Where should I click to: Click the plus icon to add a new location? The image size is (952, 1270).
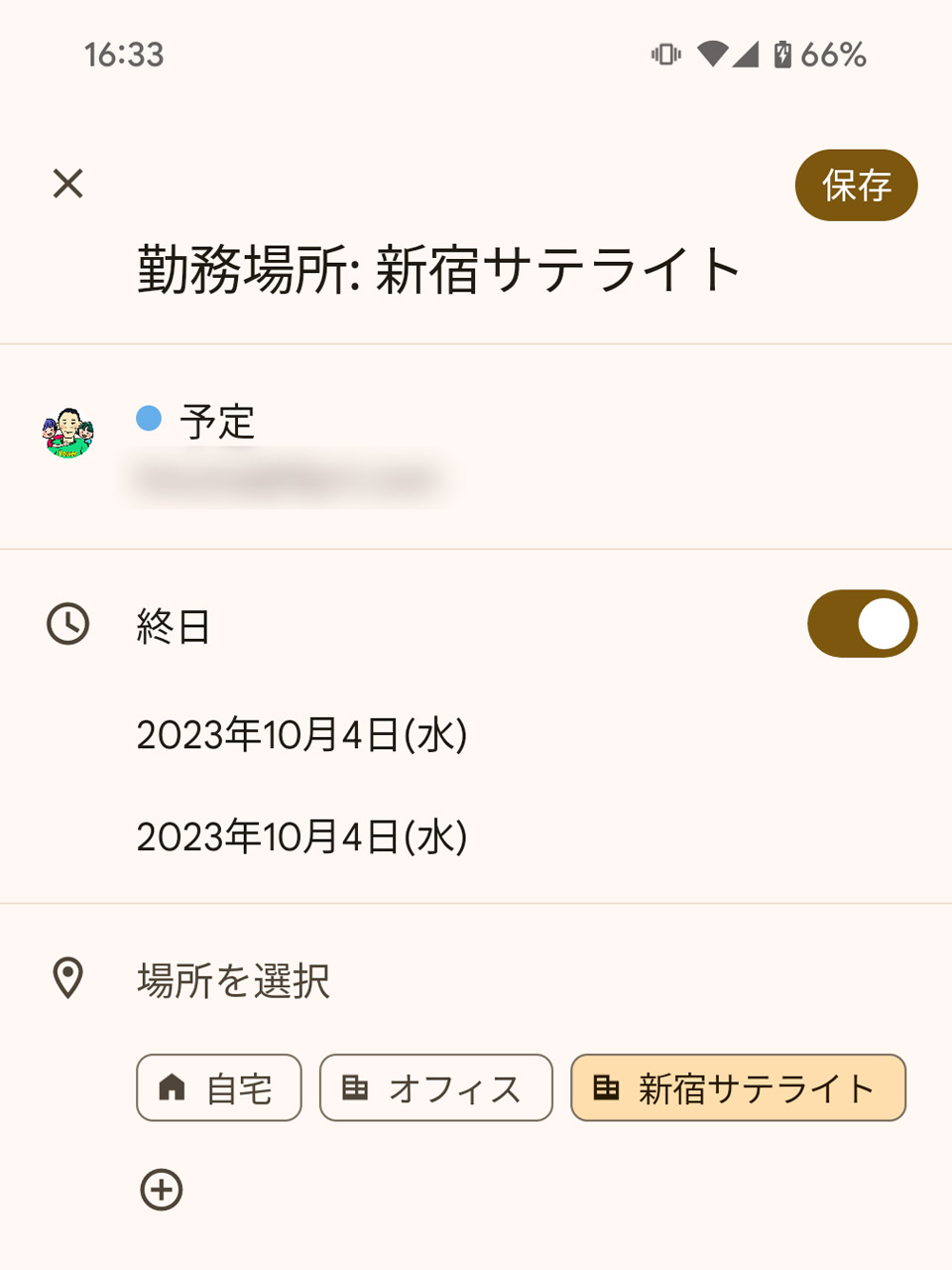click(162, 1192)
